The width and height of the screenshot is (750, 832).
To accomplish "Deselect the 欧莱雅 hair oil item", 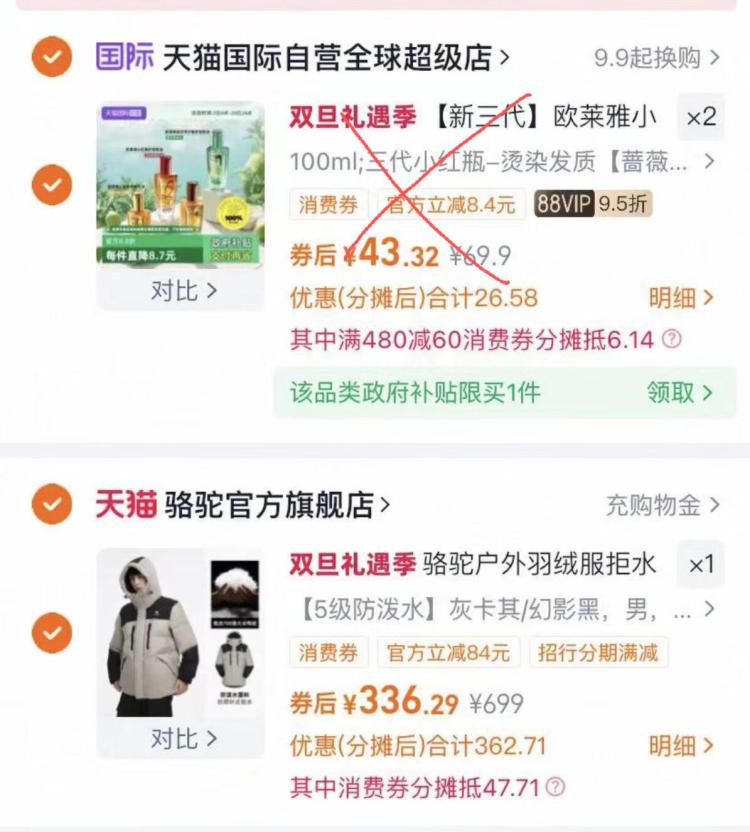I will coord(51,185).
